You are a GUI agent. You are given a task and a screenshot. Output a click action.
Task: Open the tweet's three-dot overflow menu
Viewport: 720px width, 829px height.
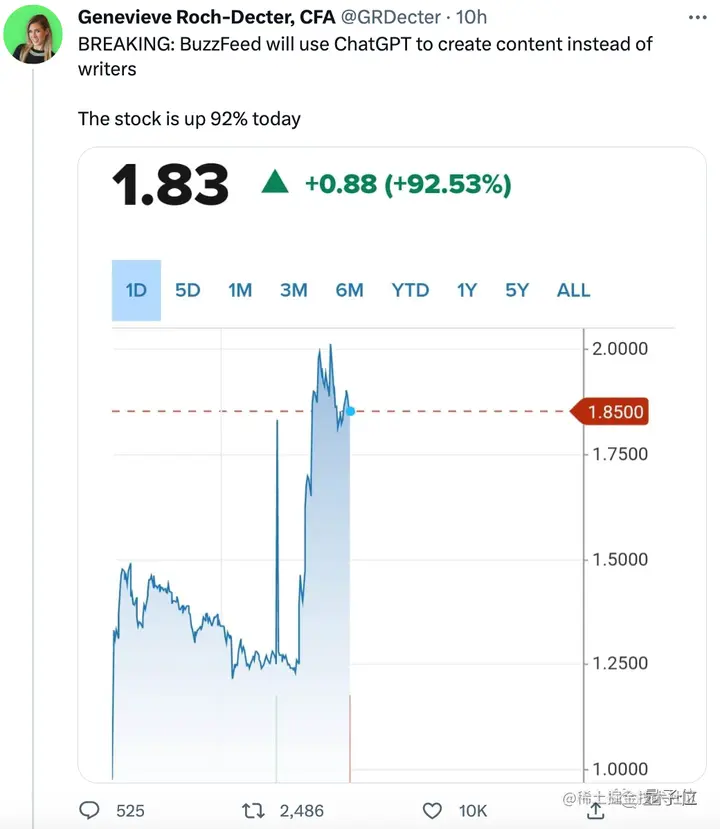[696, 17]
